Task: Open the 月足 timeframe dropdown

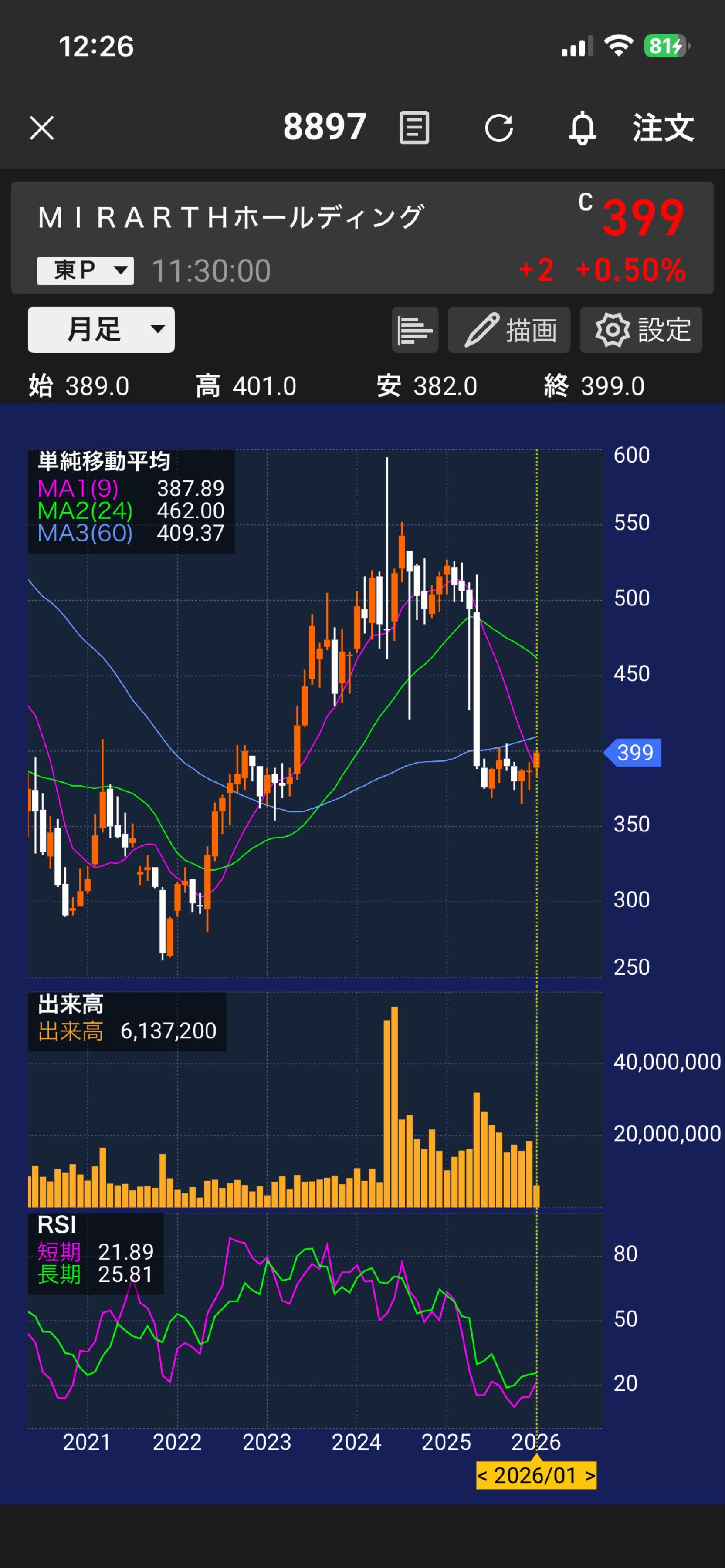Action: coord(101,329)
